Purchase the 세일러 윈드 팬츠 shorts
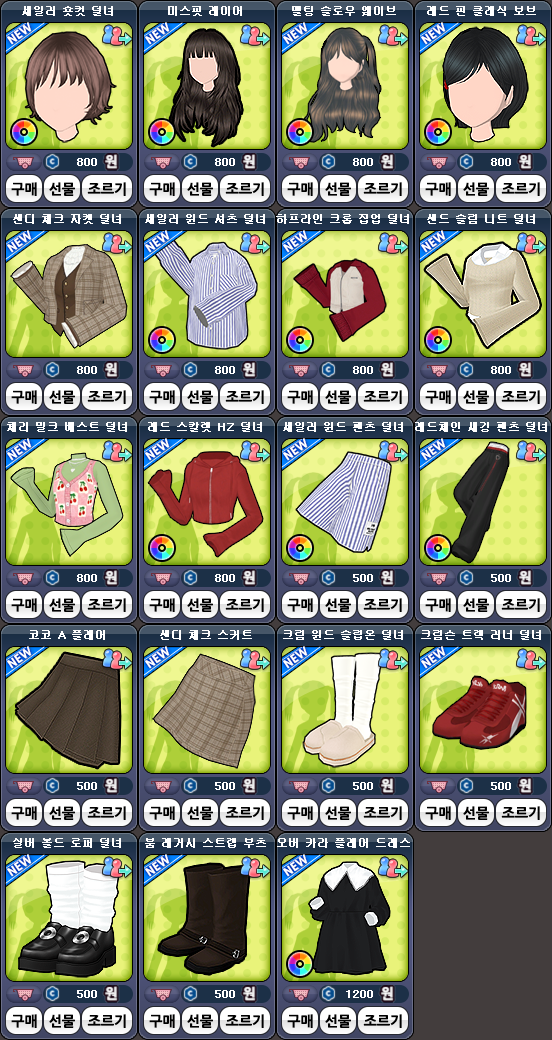Screen dimensions: 552x1040 [300, 605]
